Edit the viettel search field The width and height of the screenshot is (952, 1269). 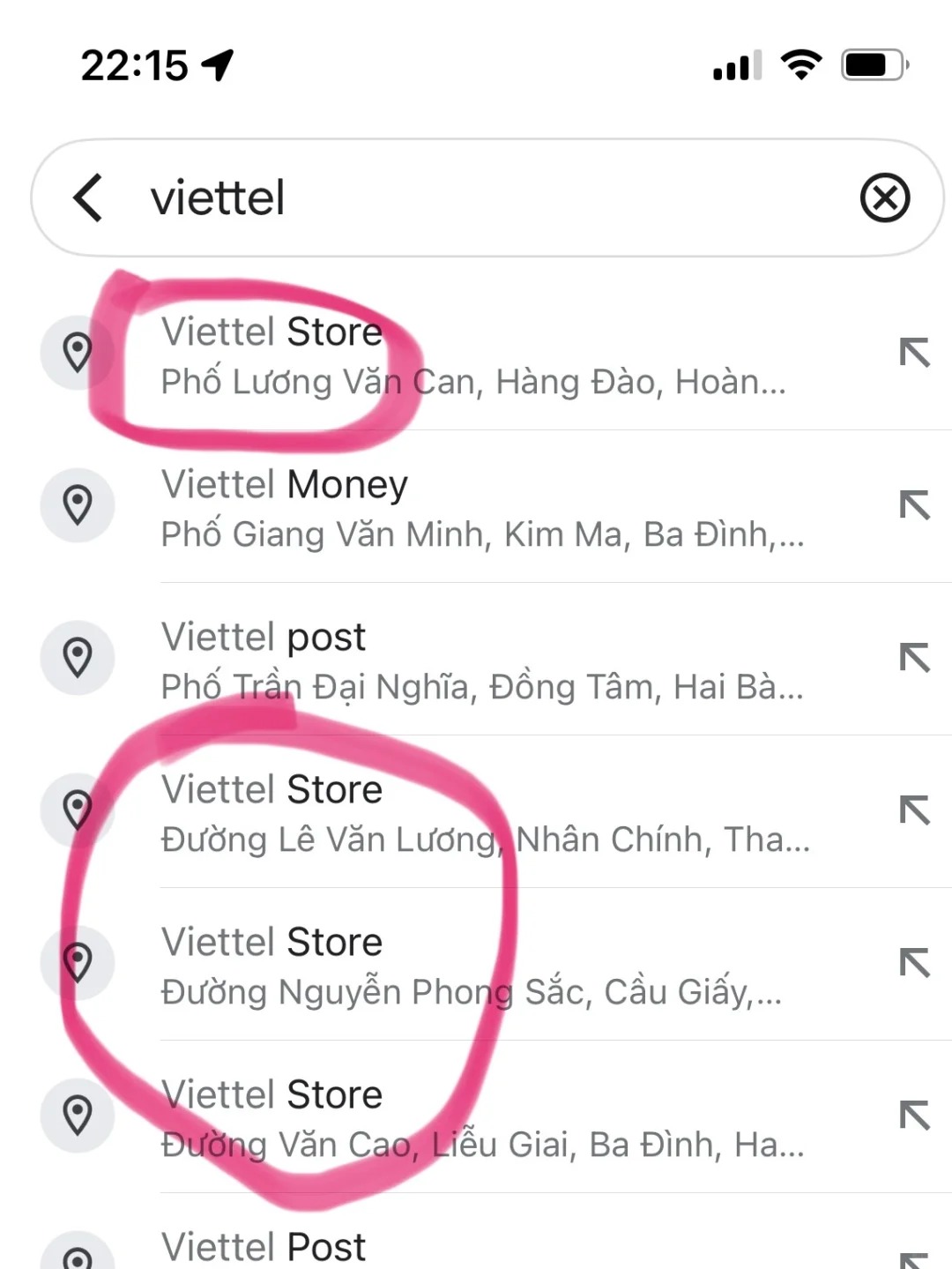coord(494,197)
